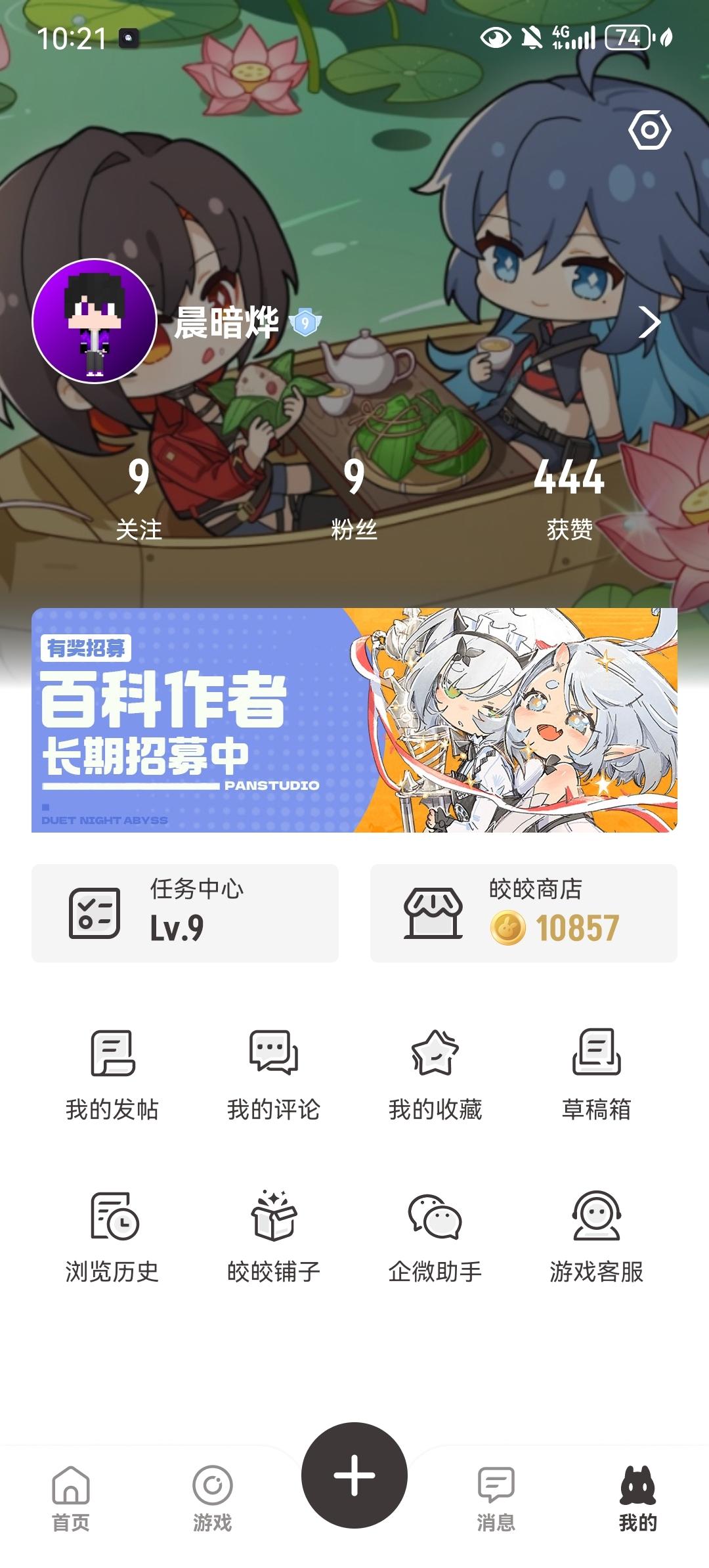Open the 百科作者 recruitment banner
709x1568 pixels.
[354, 720]
